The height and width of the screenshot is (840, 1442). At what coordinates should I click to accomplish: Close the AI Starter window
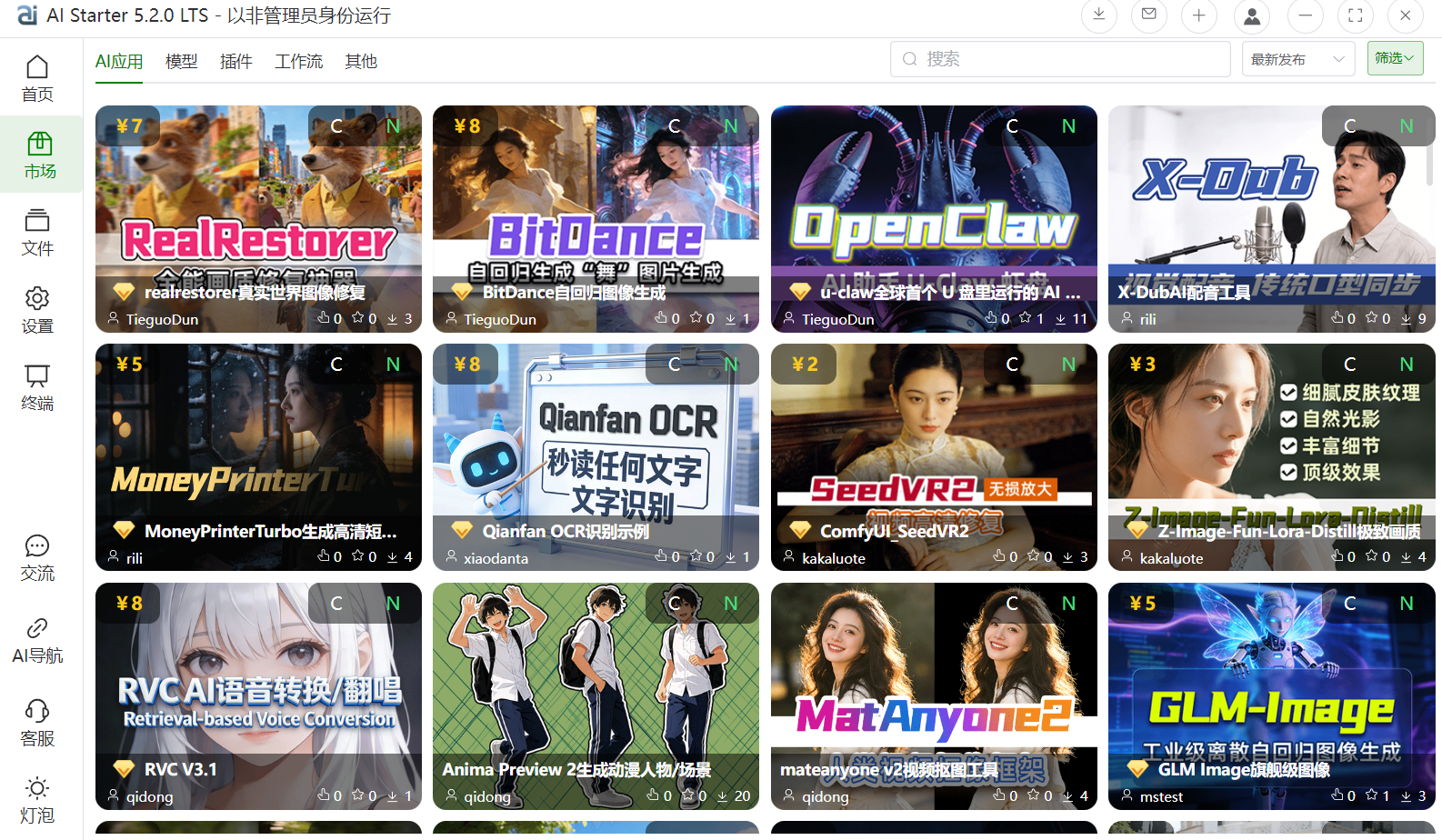click(1405, 15)
